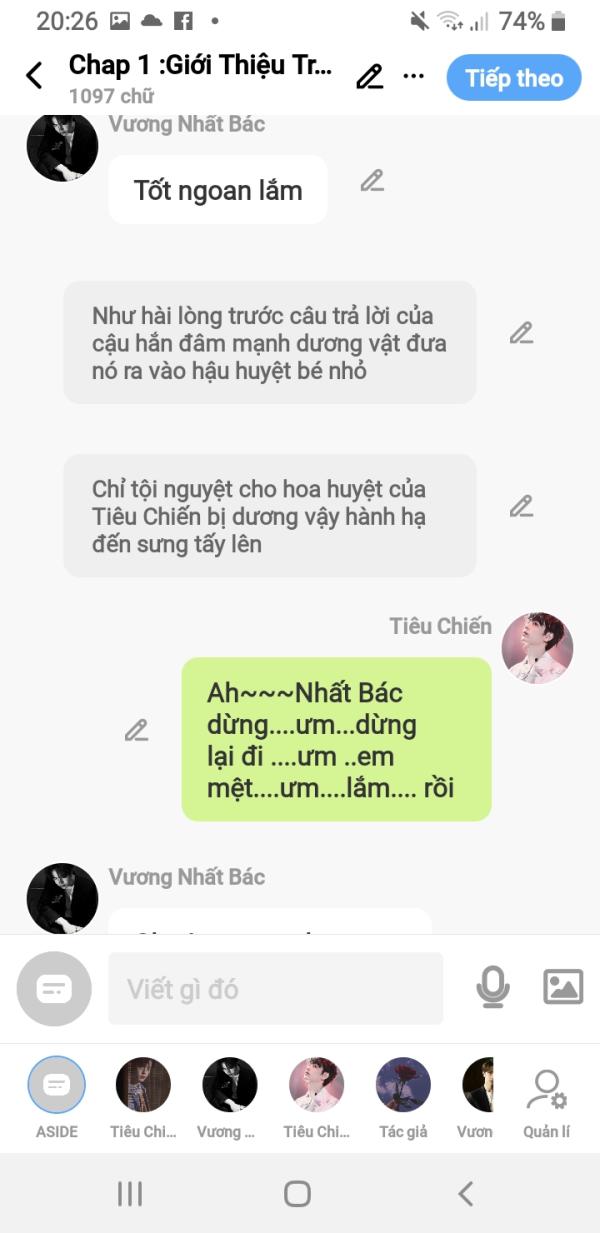This screenshot has height=1233, width=600.
Task: Open recent apps from navigation bar
Action: [x=130, y=1193]
